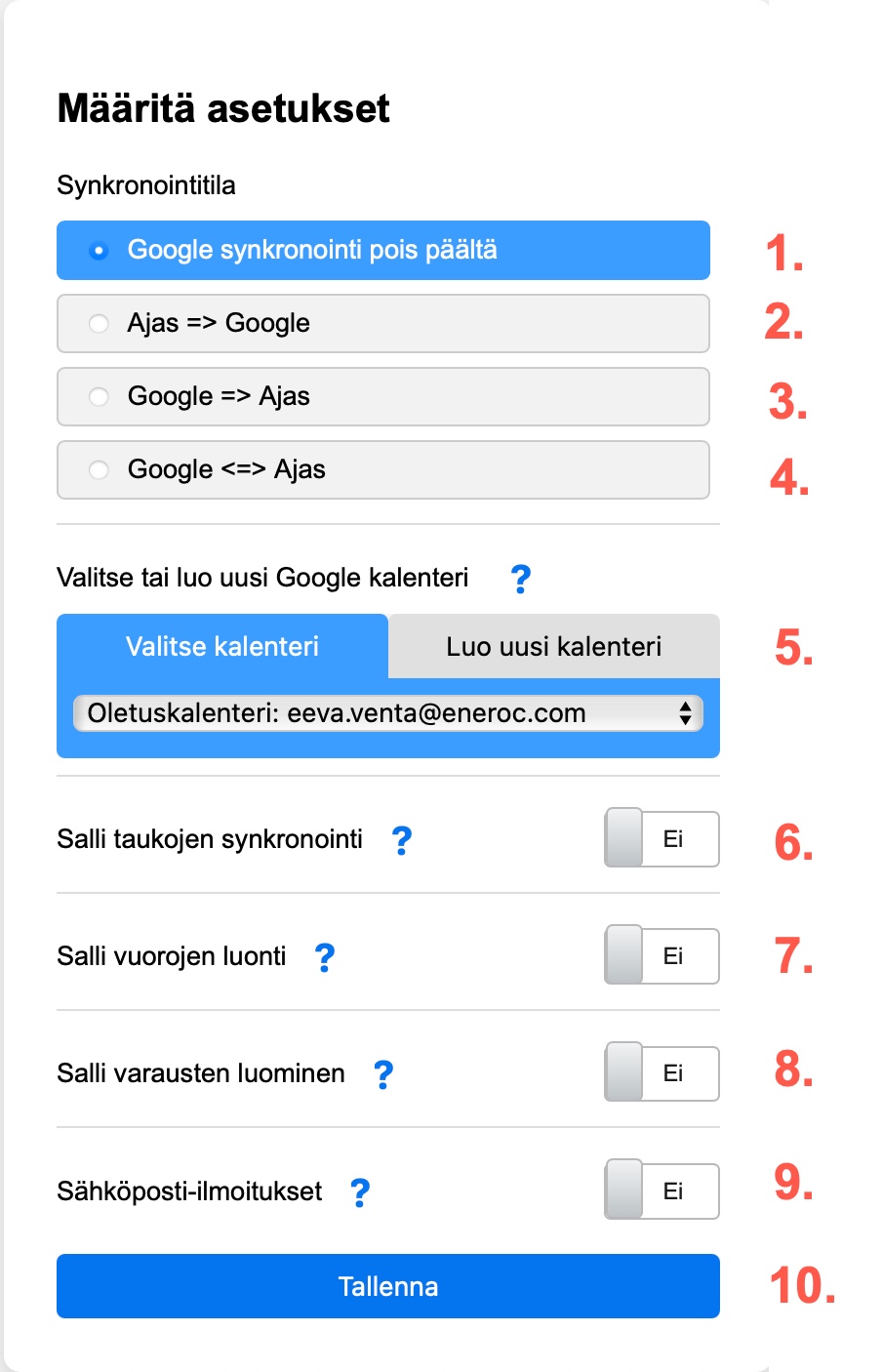Toggle Salli taukojen synkronointi
Viewport: 882px width, 1372px height.
661,839
